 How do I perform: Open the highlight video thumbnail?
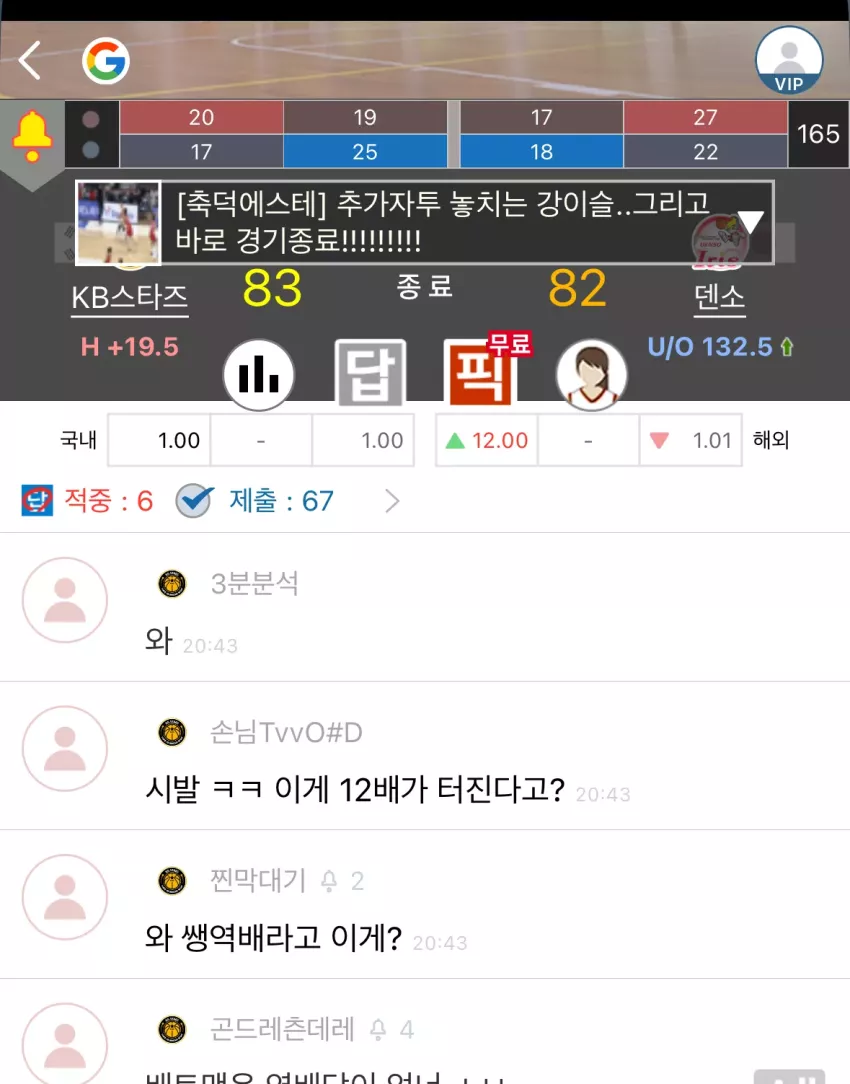click(x=118, y=223)
